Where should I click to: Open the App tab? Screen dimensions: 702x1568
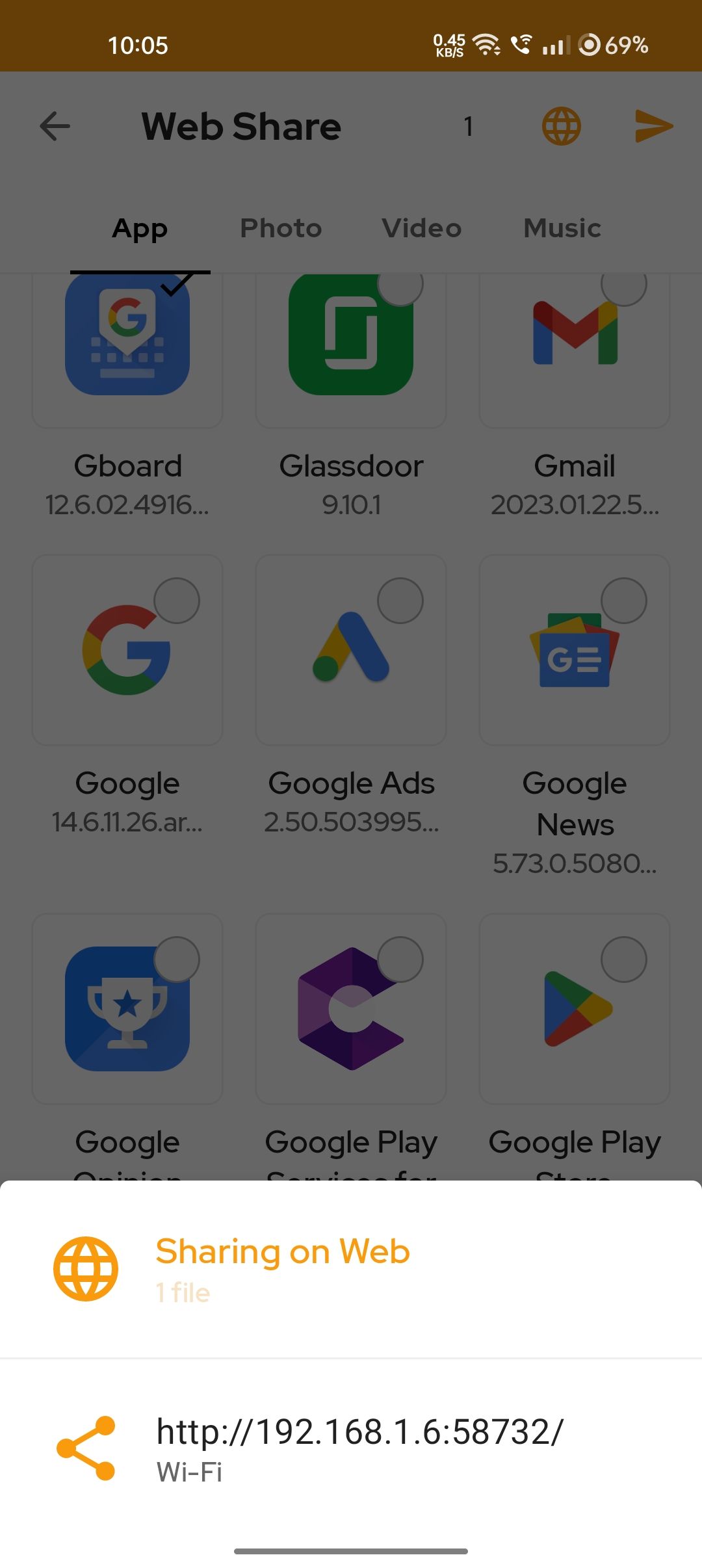(x=140, y=228)
